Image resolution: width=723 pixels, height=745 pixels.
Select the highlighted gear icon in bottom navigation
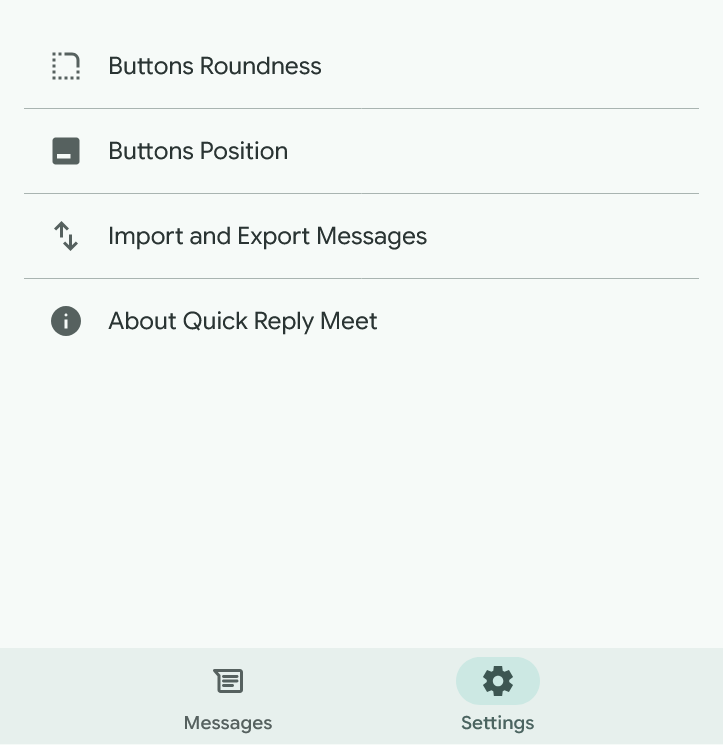pyautogui.click(x=497, y=681)
